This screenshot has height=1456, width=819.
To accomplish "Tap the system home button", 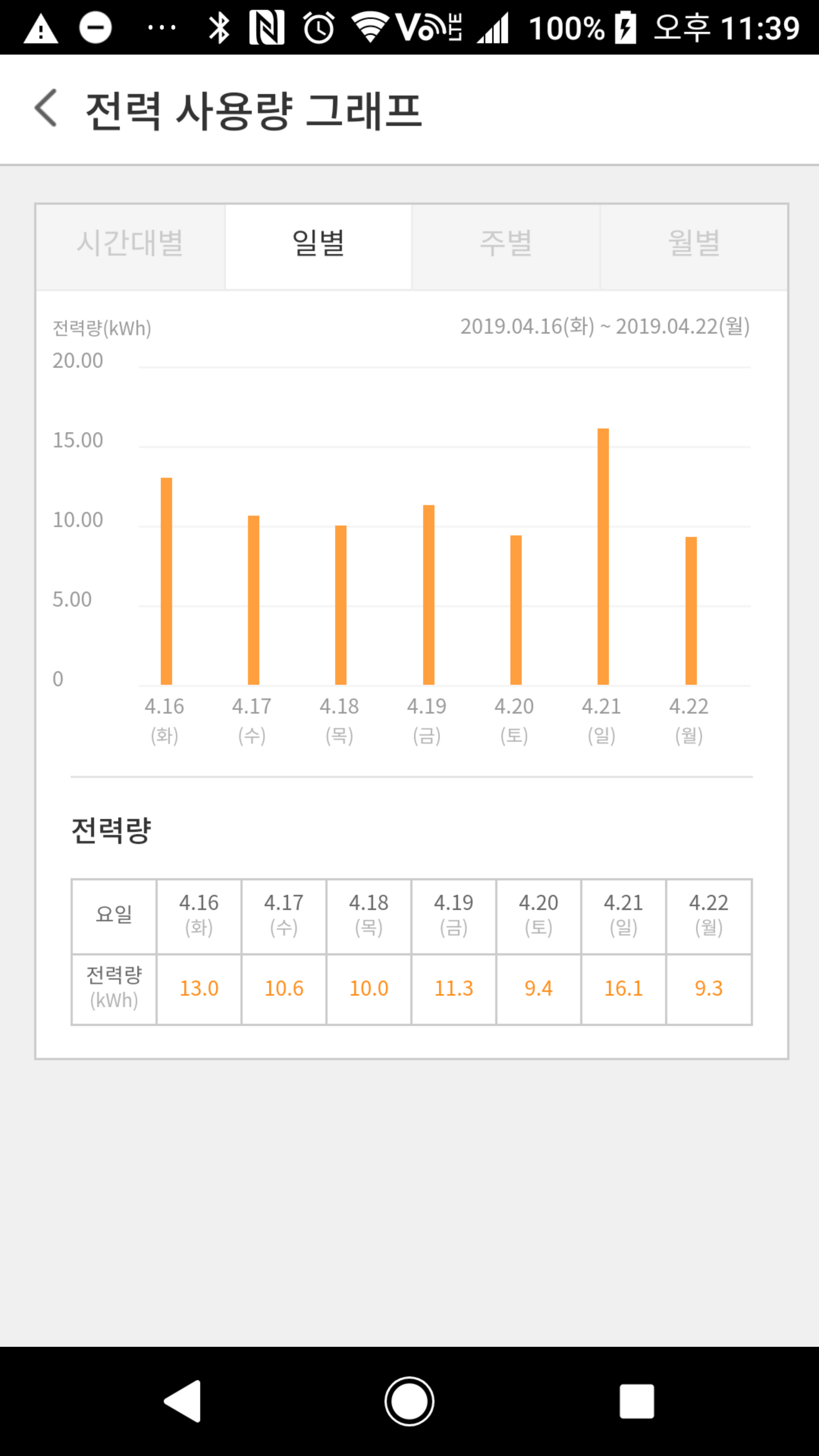I will tap(409, 1401).
